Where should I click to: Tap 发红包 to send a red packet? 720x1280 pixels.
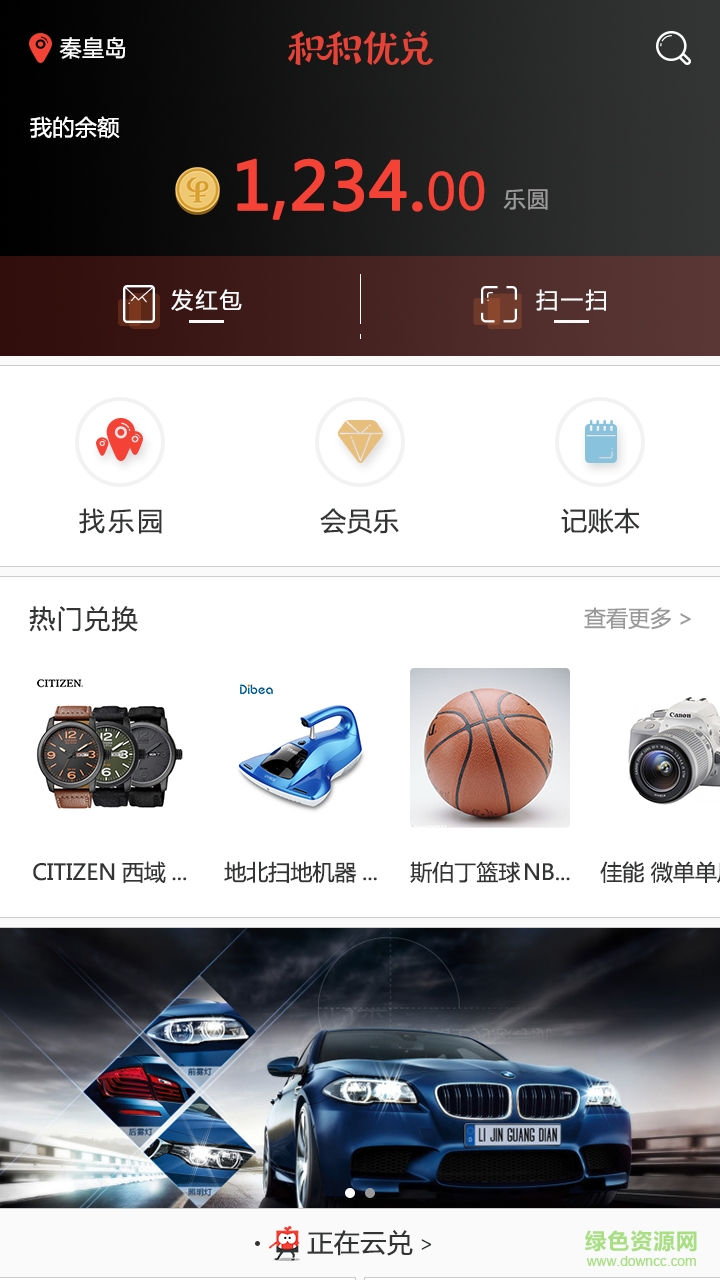pos(181,303)
